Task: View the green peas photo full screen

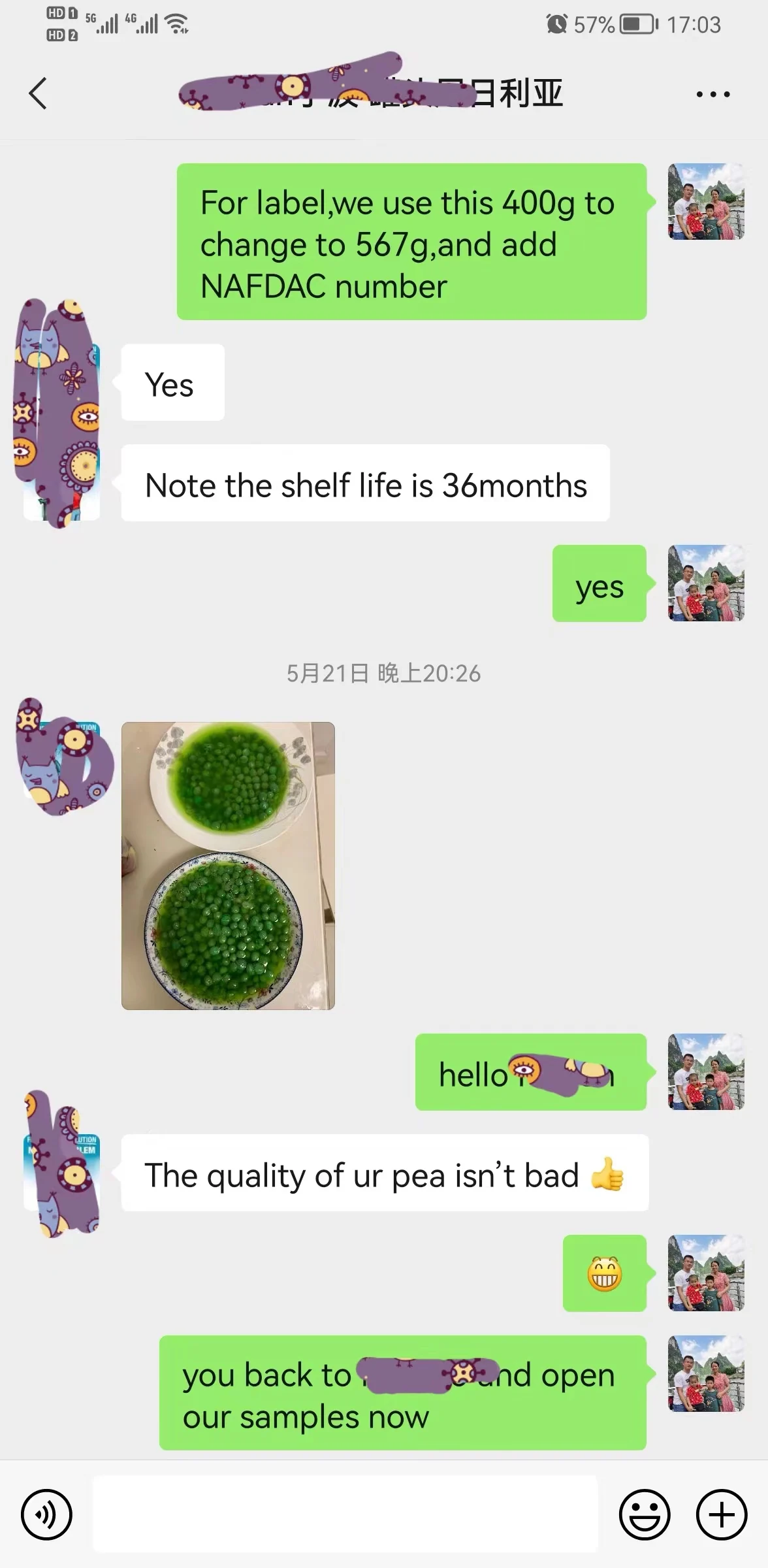Action: 228,866
